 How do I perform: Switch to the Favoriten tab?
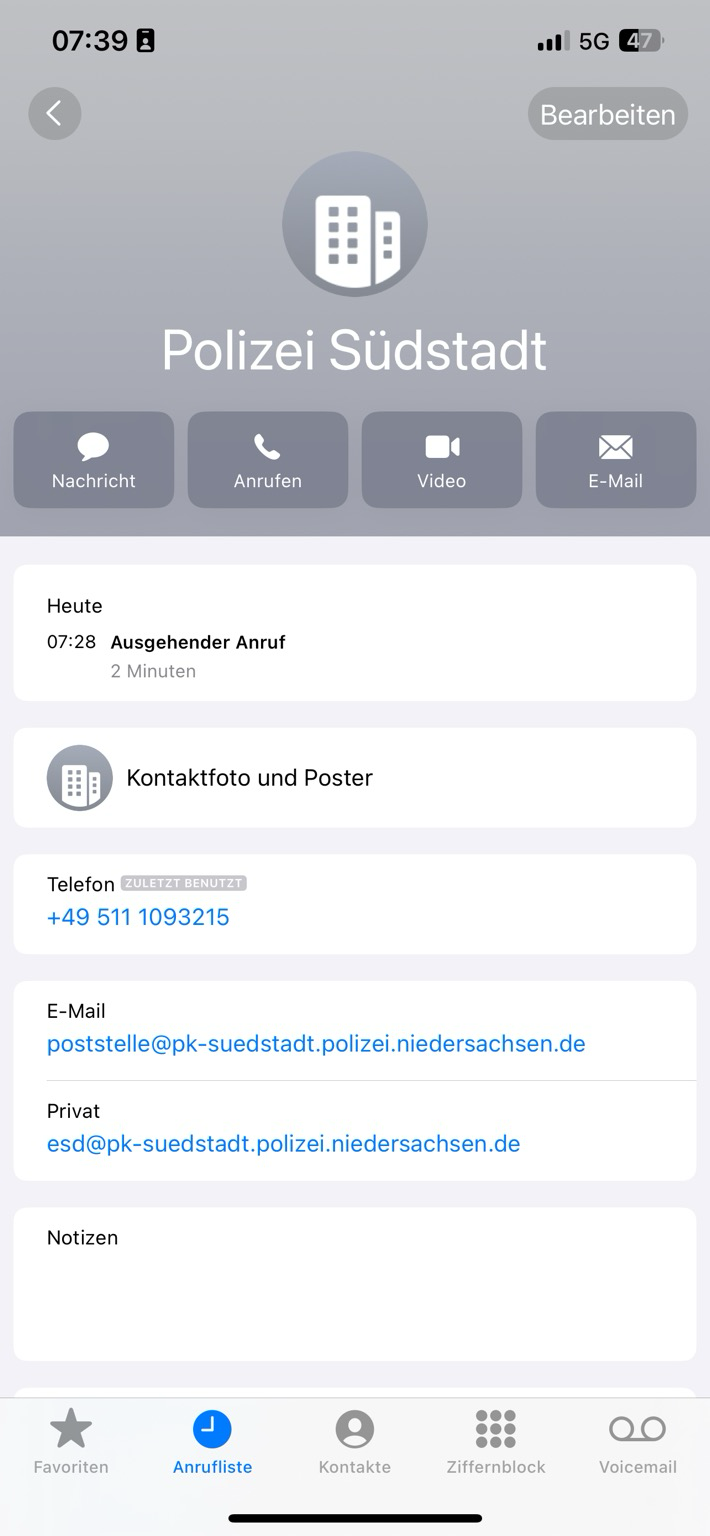coord(71,1442)
